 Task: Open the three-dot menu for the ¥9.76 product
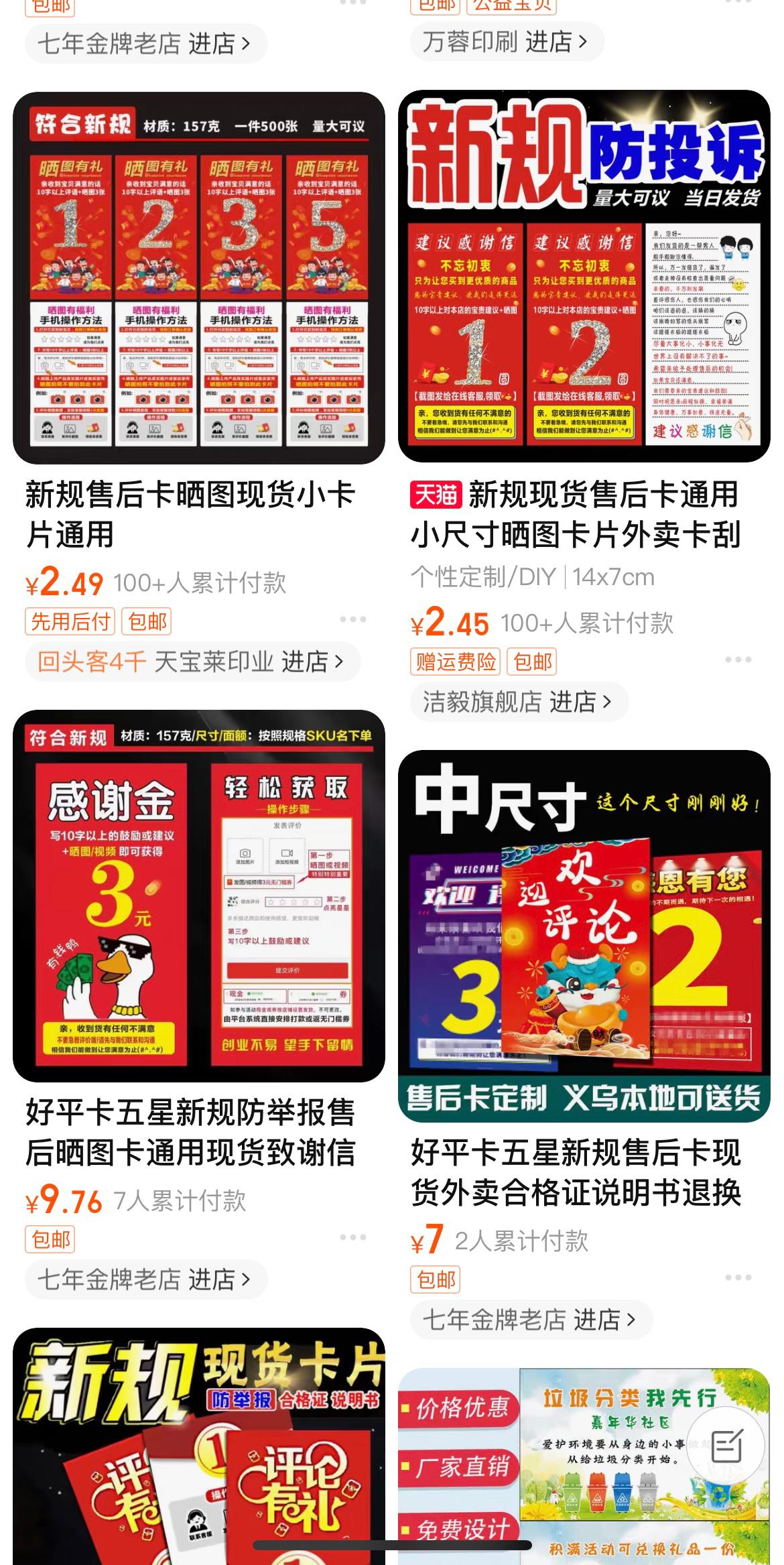(x=352, y=1237)
